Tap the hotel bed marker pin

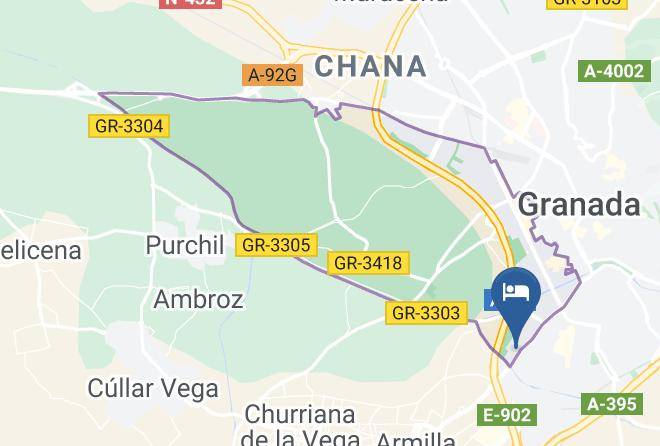click(x=517, y=296)
